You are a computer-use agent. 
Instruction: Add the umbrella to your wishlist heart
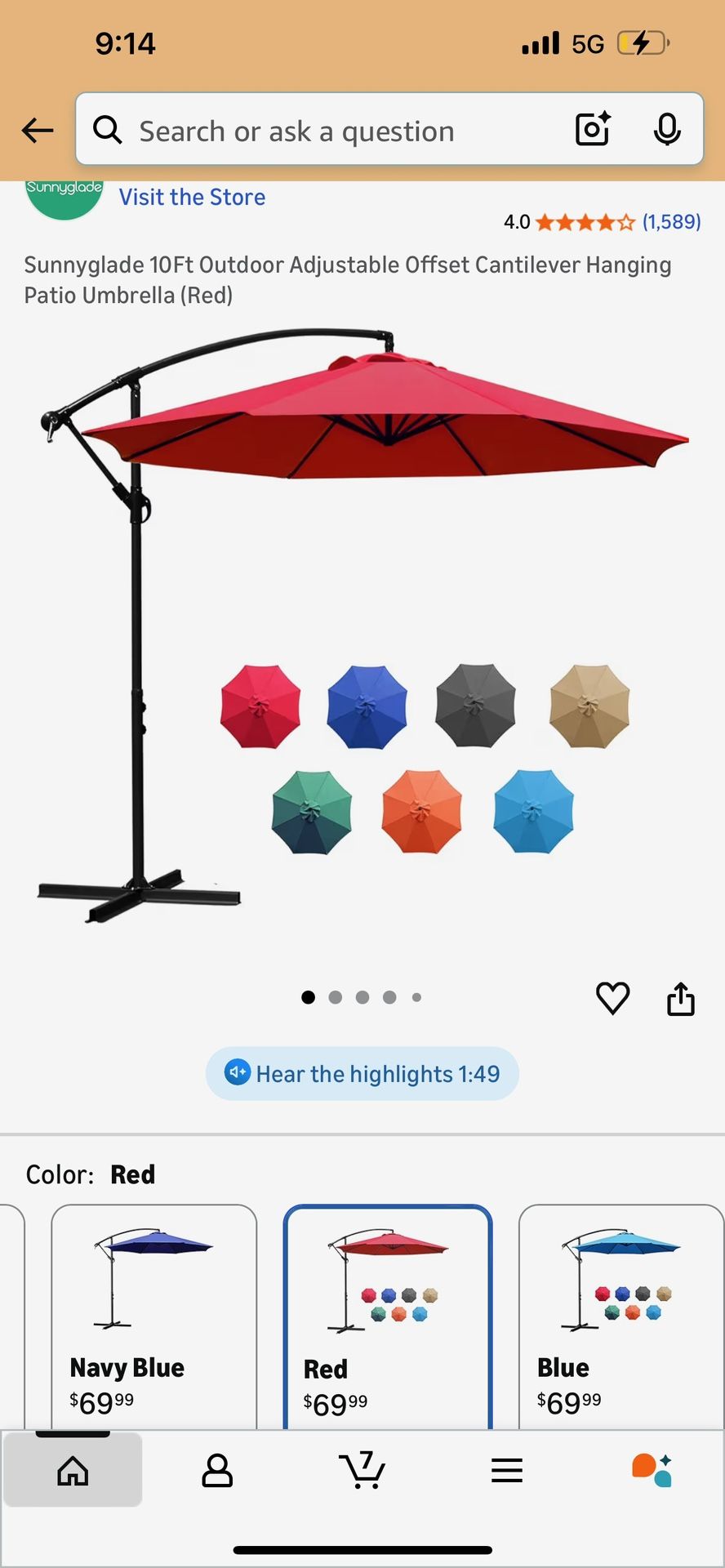pyautogui.click(x=612, y=997)
